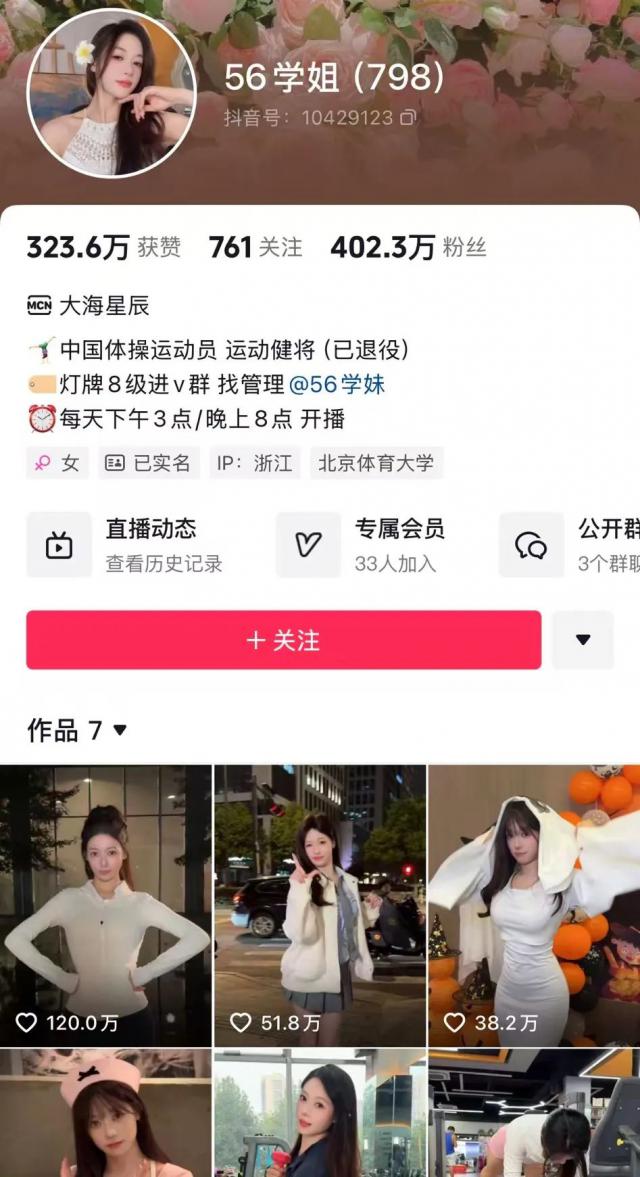640x1177 pixels.
Task: Expand the dropdown arrow beside 关注
Action: (x=583, y=640)
